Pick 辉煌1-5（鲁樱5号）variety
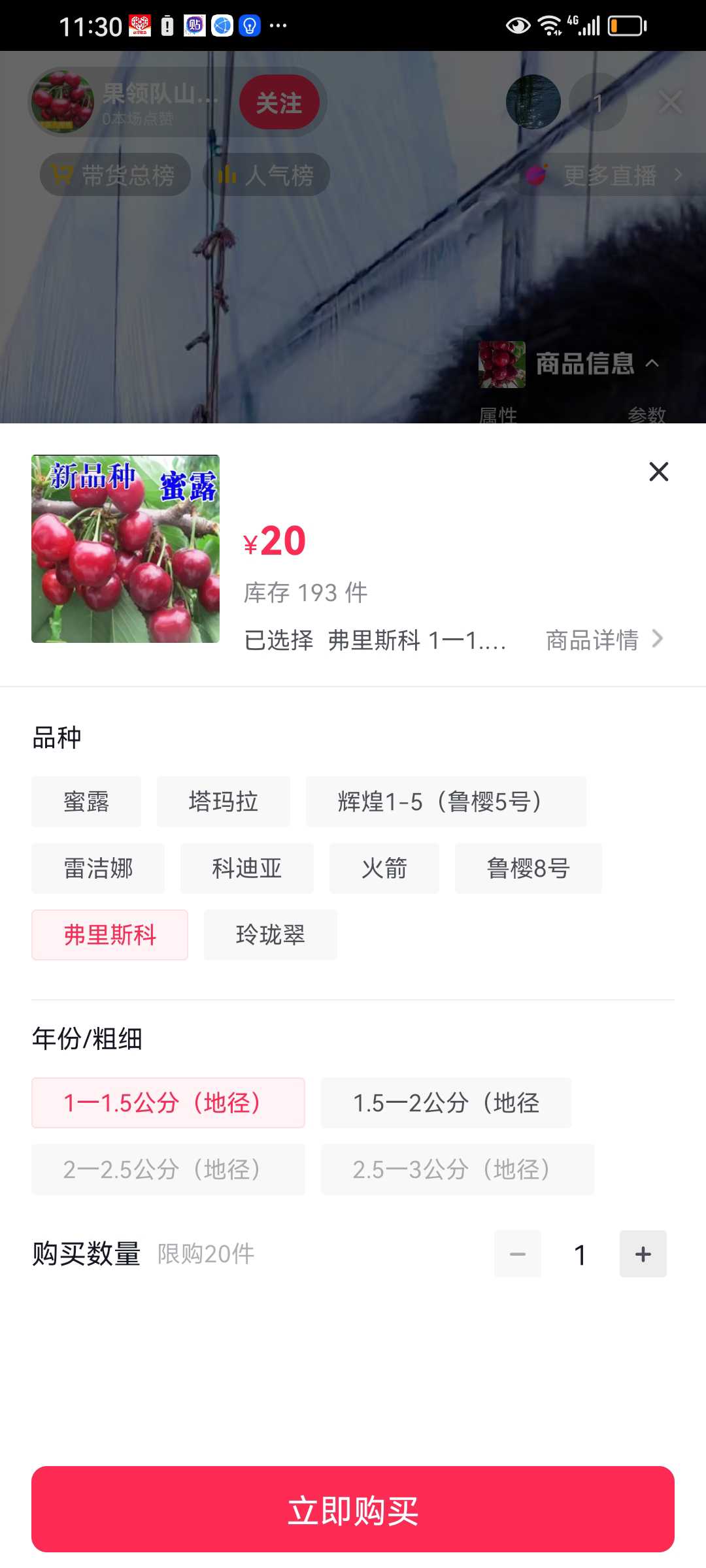 (x=446, y=802)
